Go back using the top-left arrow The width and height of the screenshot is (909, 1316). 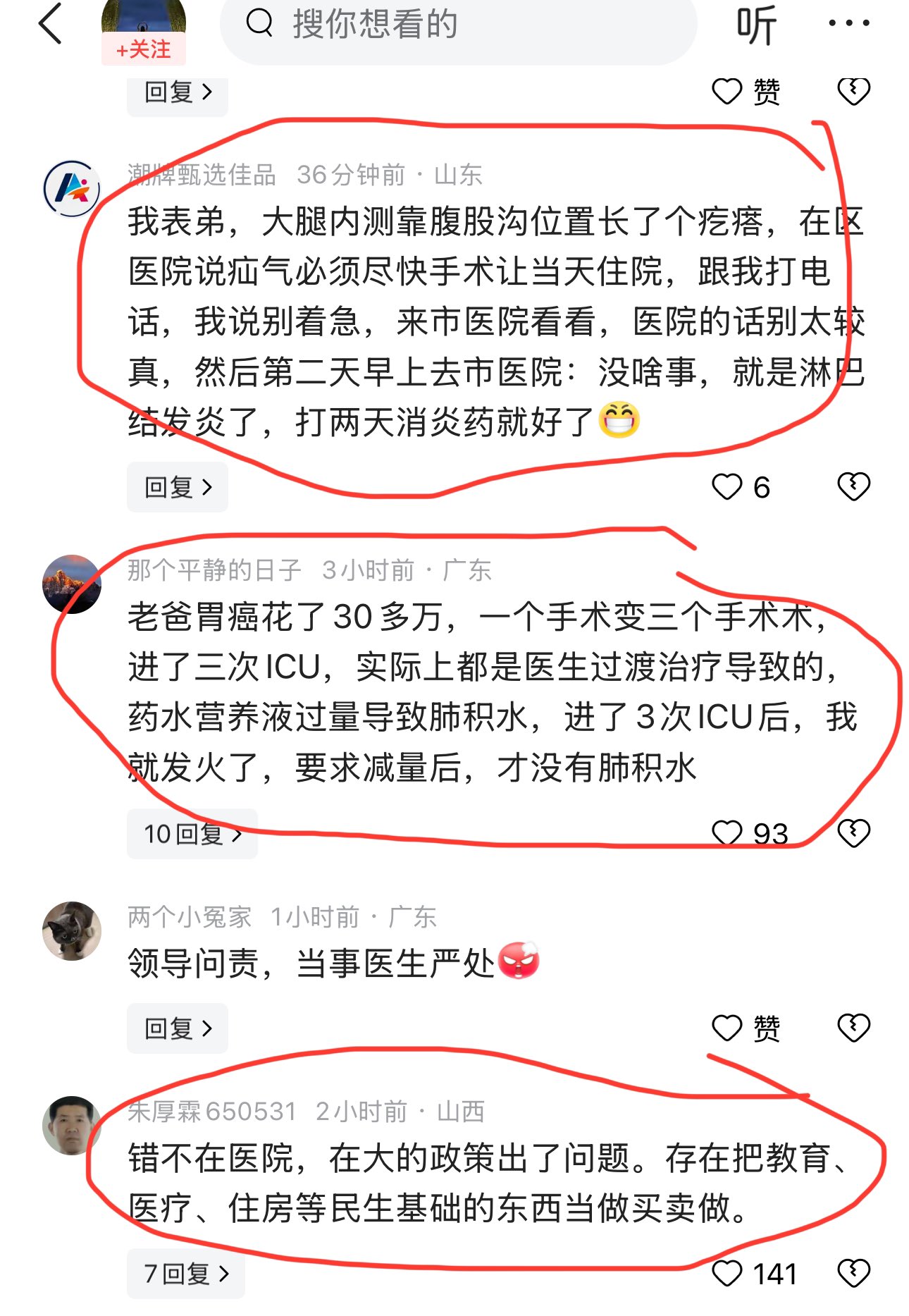[51, 23]
